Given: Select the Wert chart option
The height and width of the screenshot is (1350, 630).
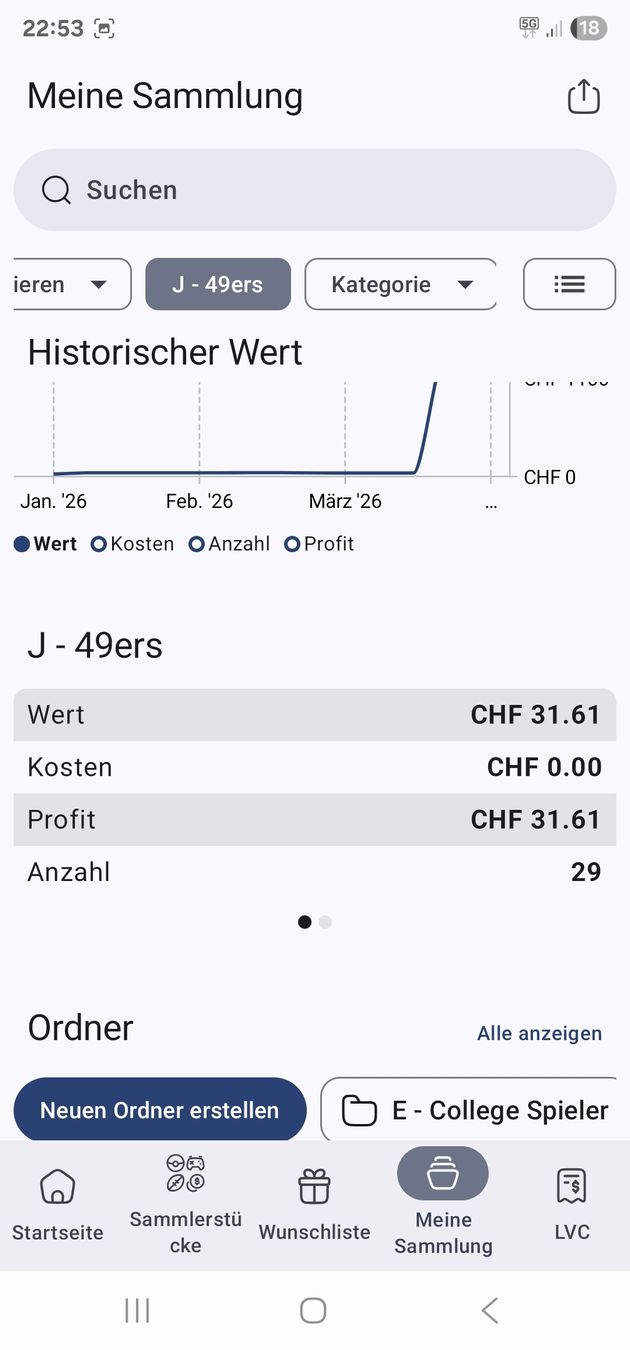Looking at the screenshot, I should coord(46,544).
